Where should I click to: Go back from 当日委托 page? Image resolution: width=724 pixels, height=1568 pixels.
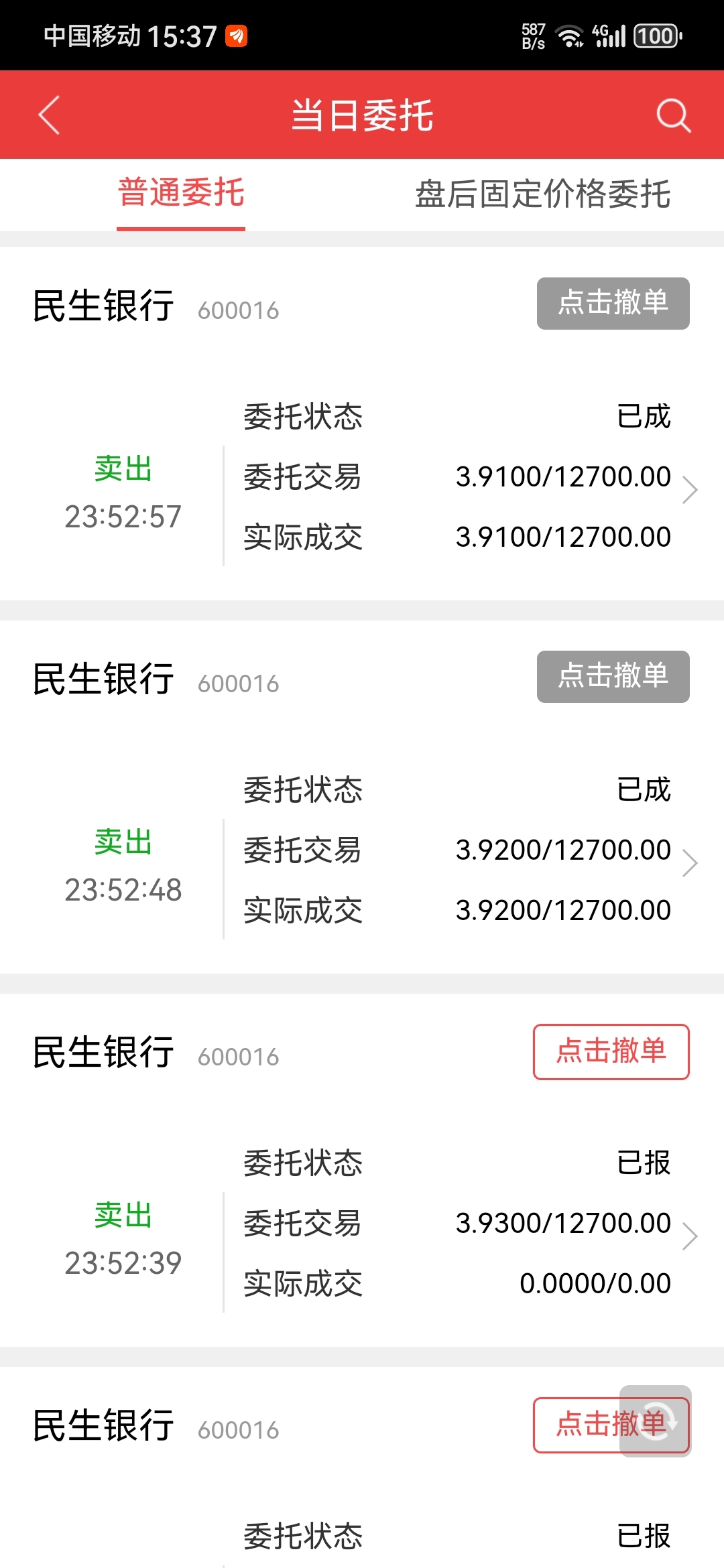[50, 115]
